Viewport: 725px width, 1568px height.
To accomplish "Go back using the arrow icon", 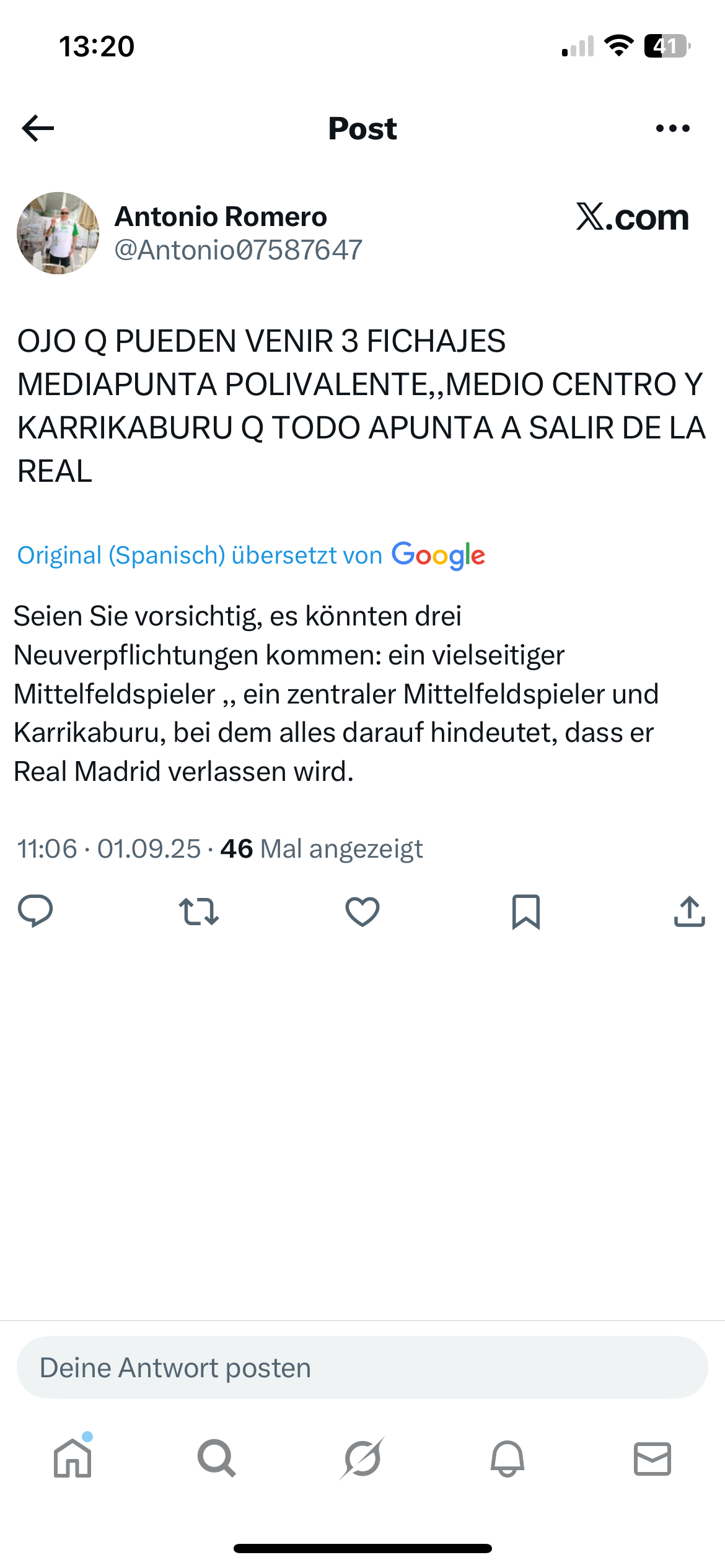I will (38, 128).
